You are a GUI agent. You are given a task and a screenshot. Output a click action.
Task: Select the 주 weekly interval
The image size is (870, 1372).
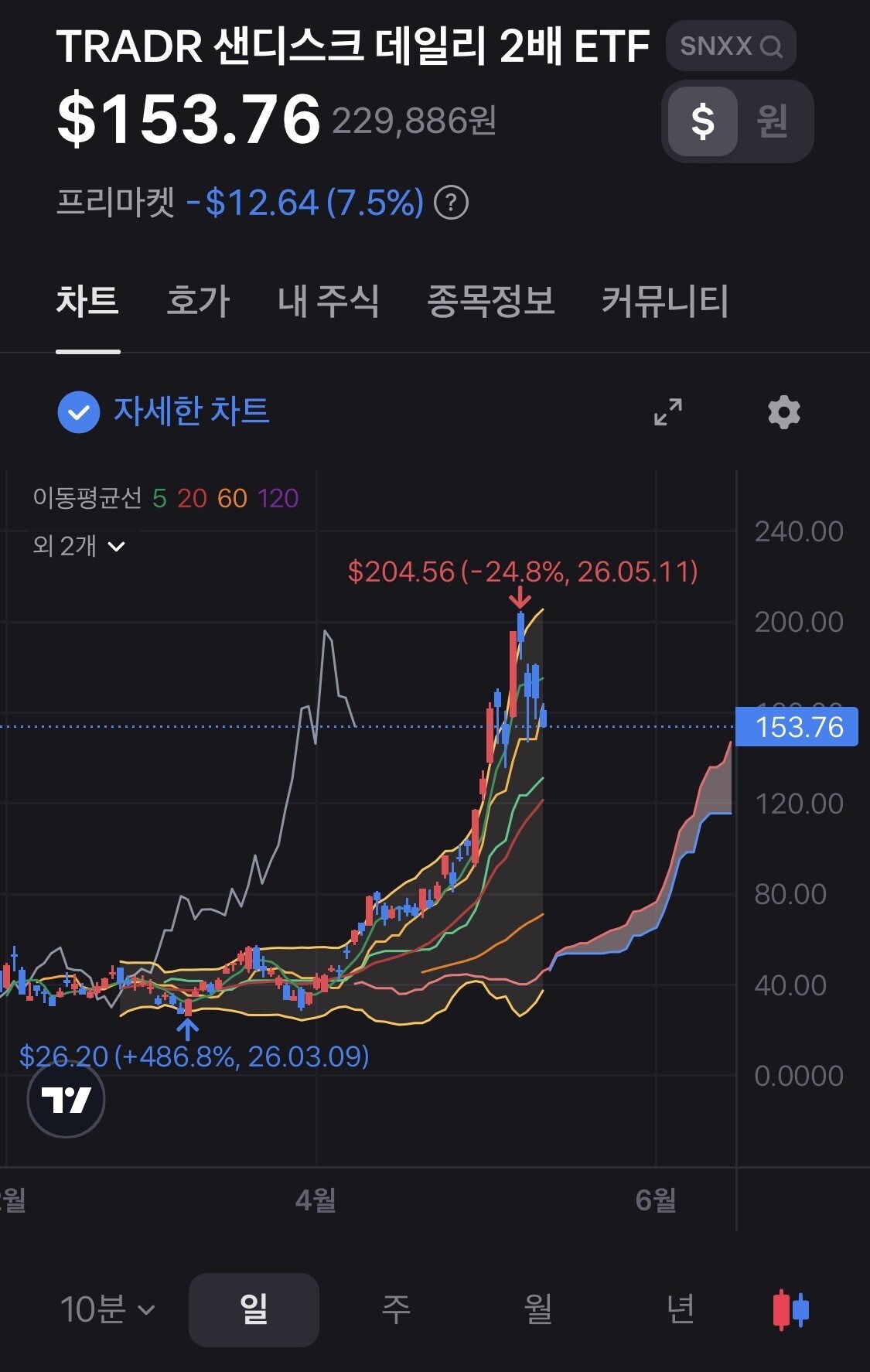click(x=396, y=1309)
